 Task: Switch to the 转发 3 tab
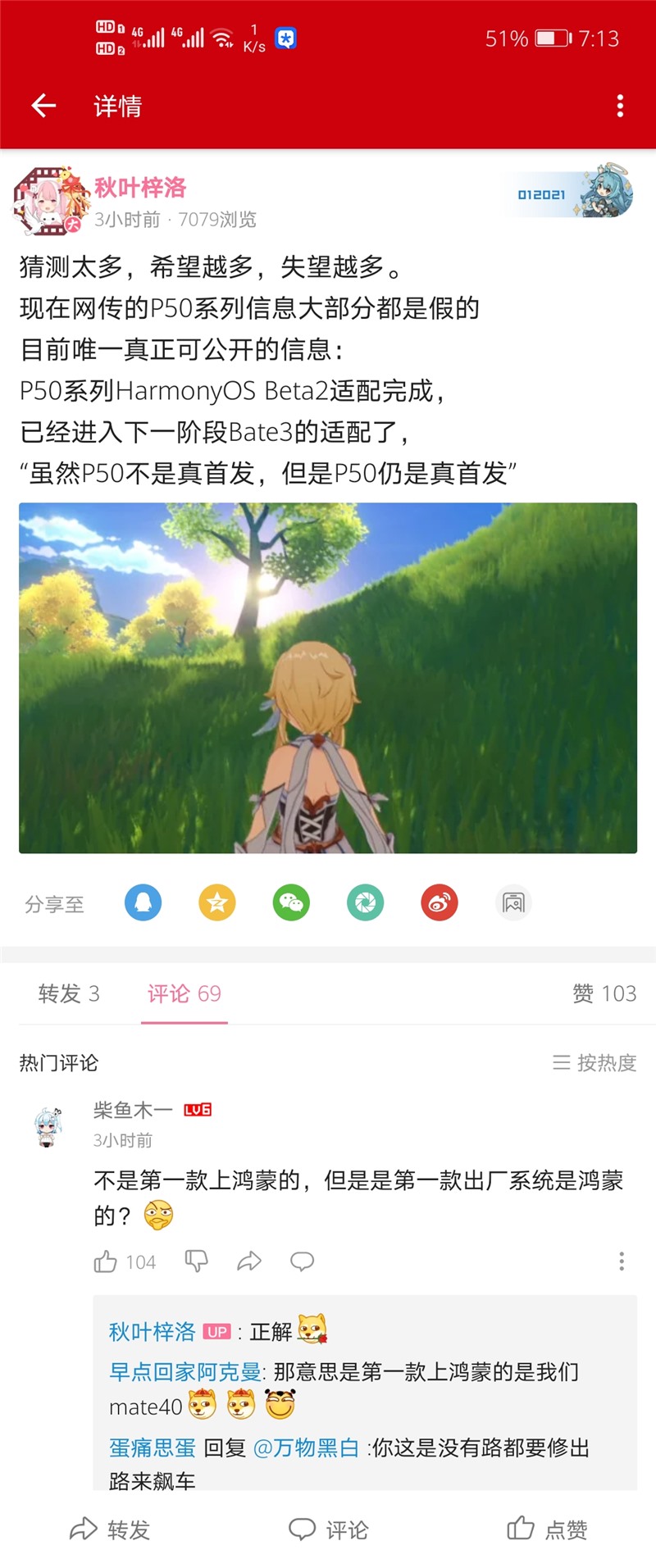tap(69, 993)
